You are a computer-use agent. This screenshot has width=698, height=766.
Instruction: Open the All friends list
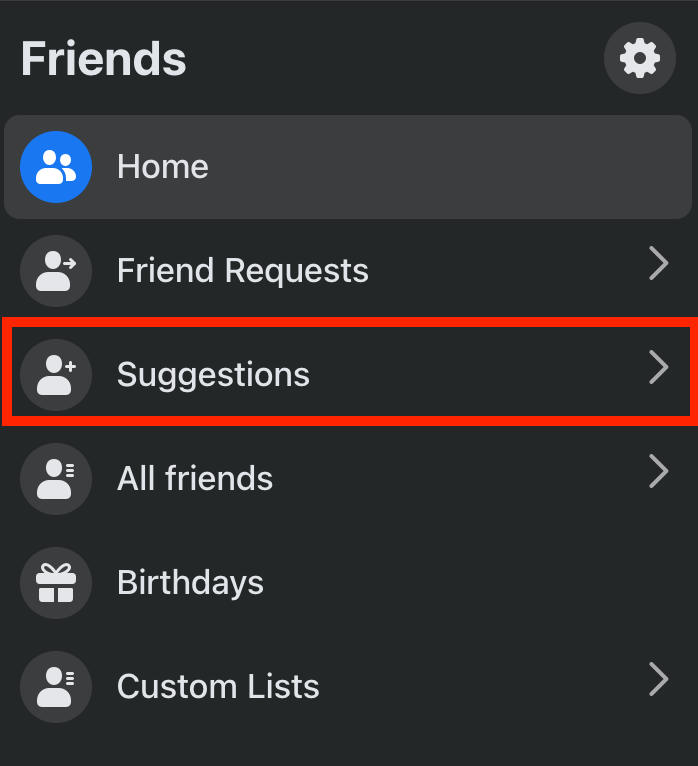pyautogui.click(x=348, y=478)
